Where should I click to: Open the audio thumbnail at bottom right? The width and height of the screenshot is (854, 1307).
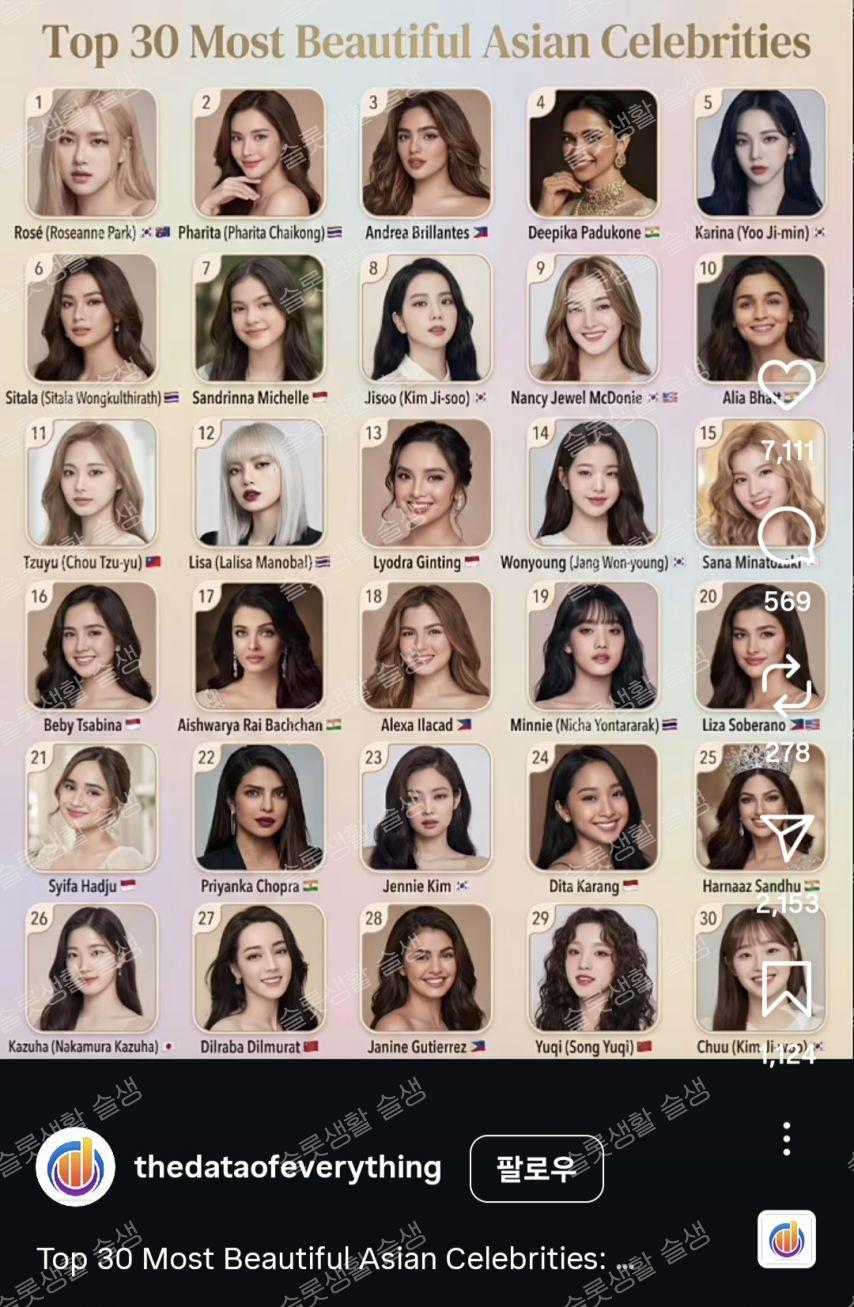coord(787,1240)
